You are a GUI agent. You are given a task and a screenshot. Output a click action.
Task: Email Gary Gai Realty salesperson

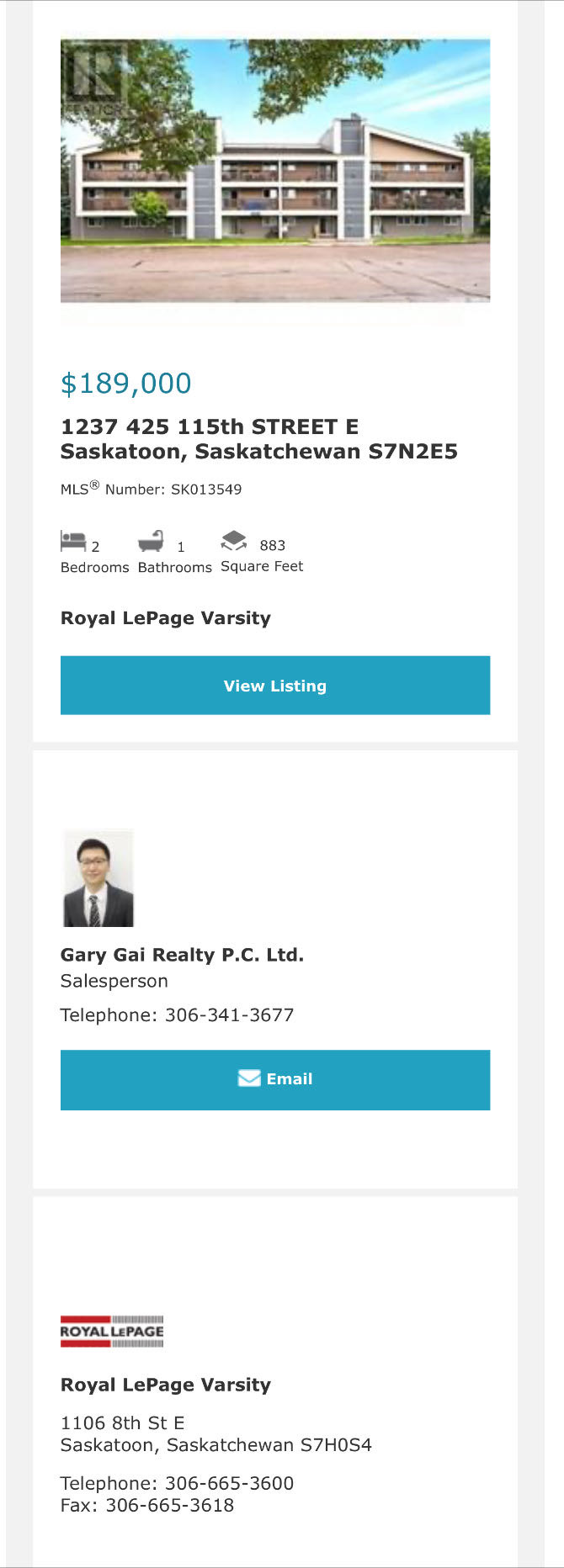[274, 1079]
